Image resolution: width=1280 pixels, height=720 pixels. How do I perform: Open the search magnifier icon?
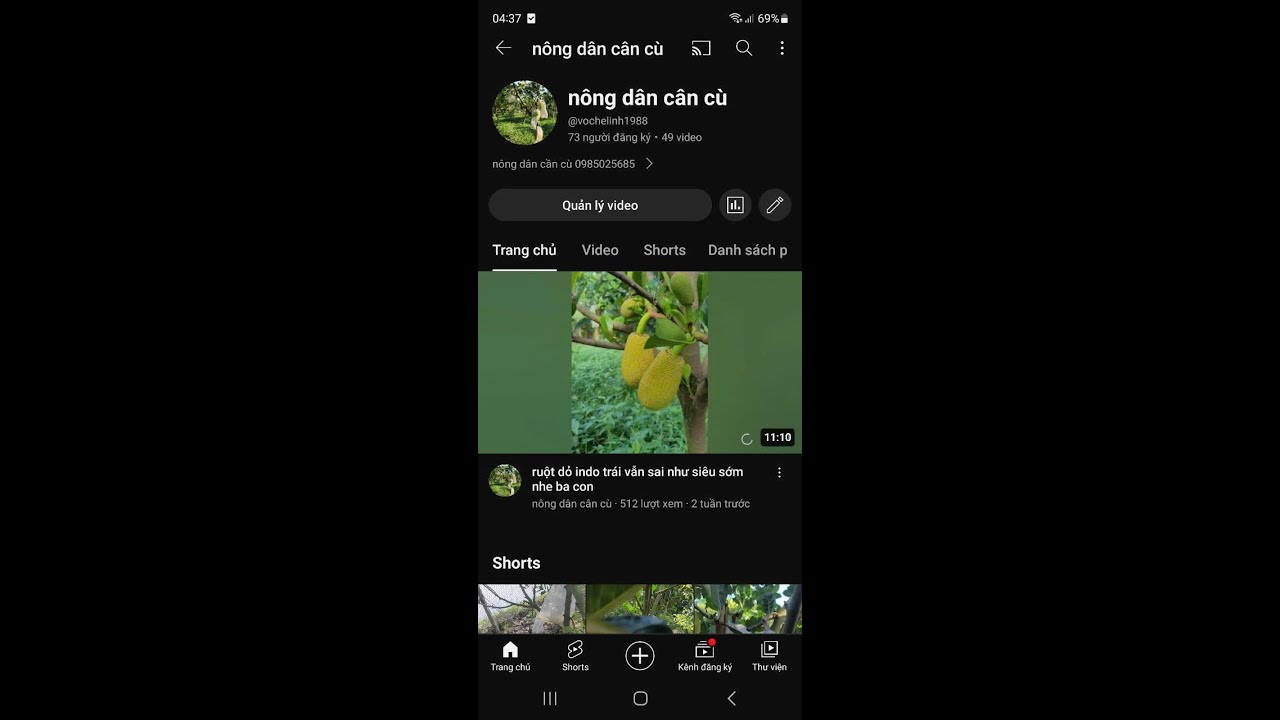click(744, 48)
